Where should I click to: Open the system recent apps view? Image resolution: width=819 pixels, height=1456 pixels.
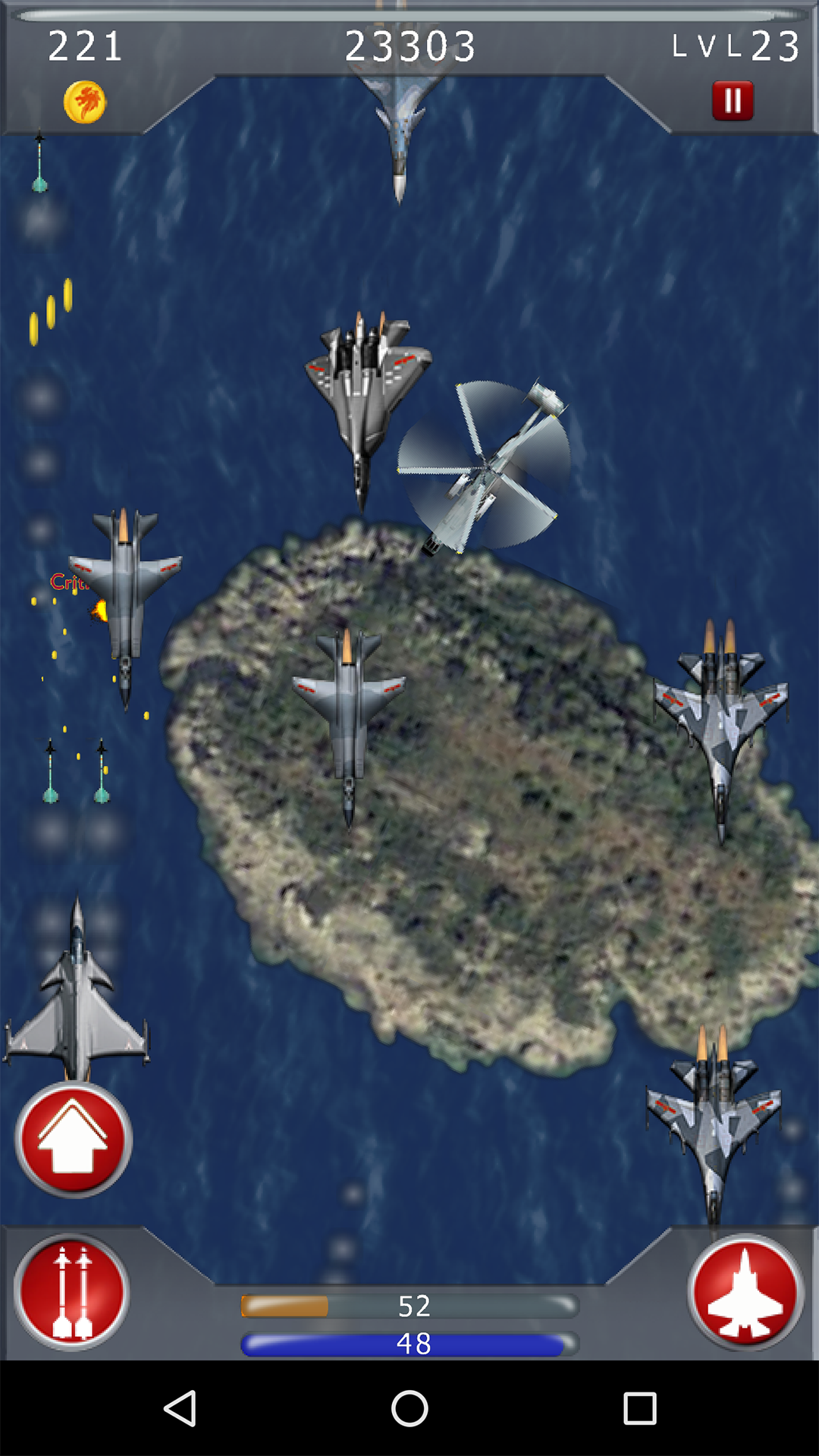639,1409
